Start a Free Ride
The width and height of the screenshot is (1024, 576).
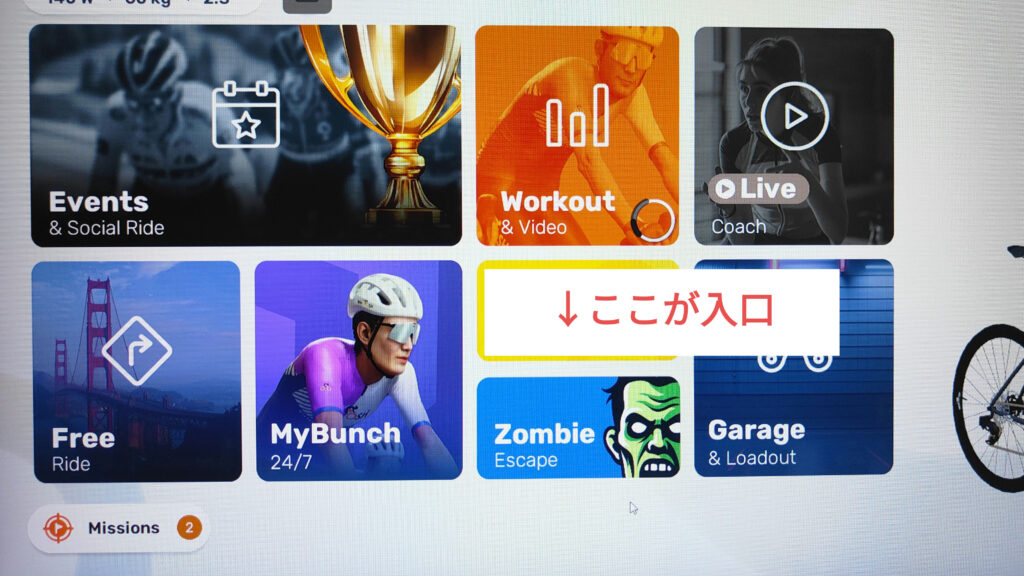pos(136,371)
